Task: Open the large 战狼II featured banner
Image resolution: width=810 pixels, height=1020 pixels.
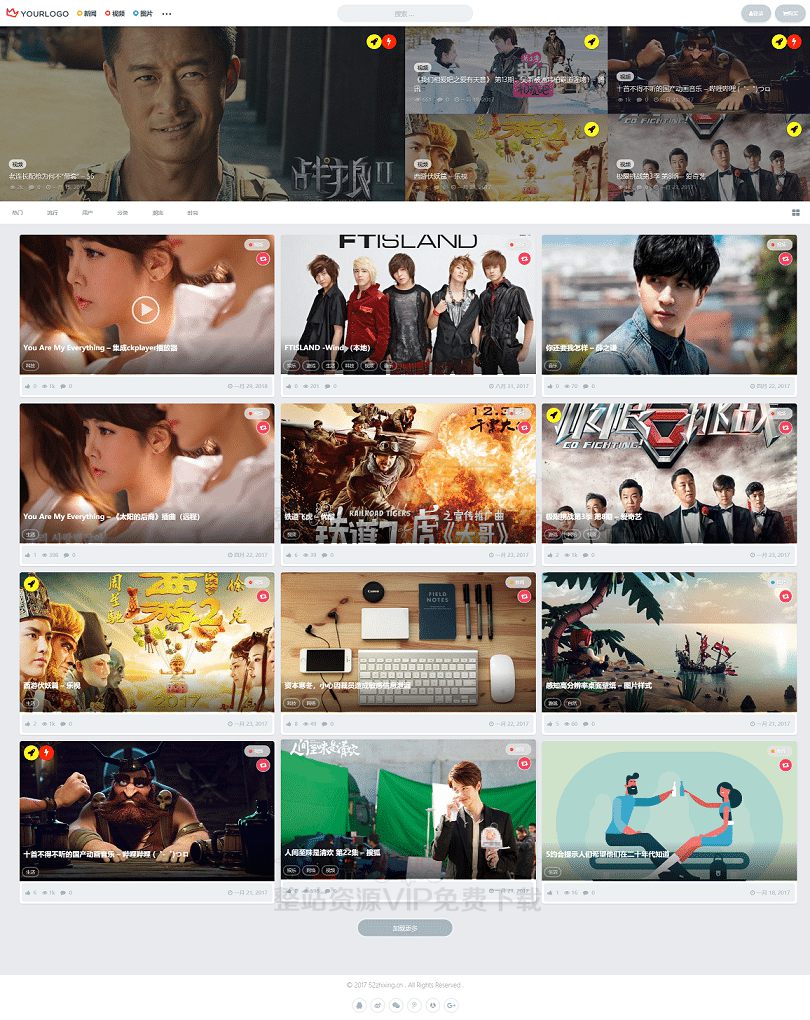Action: 200,112
